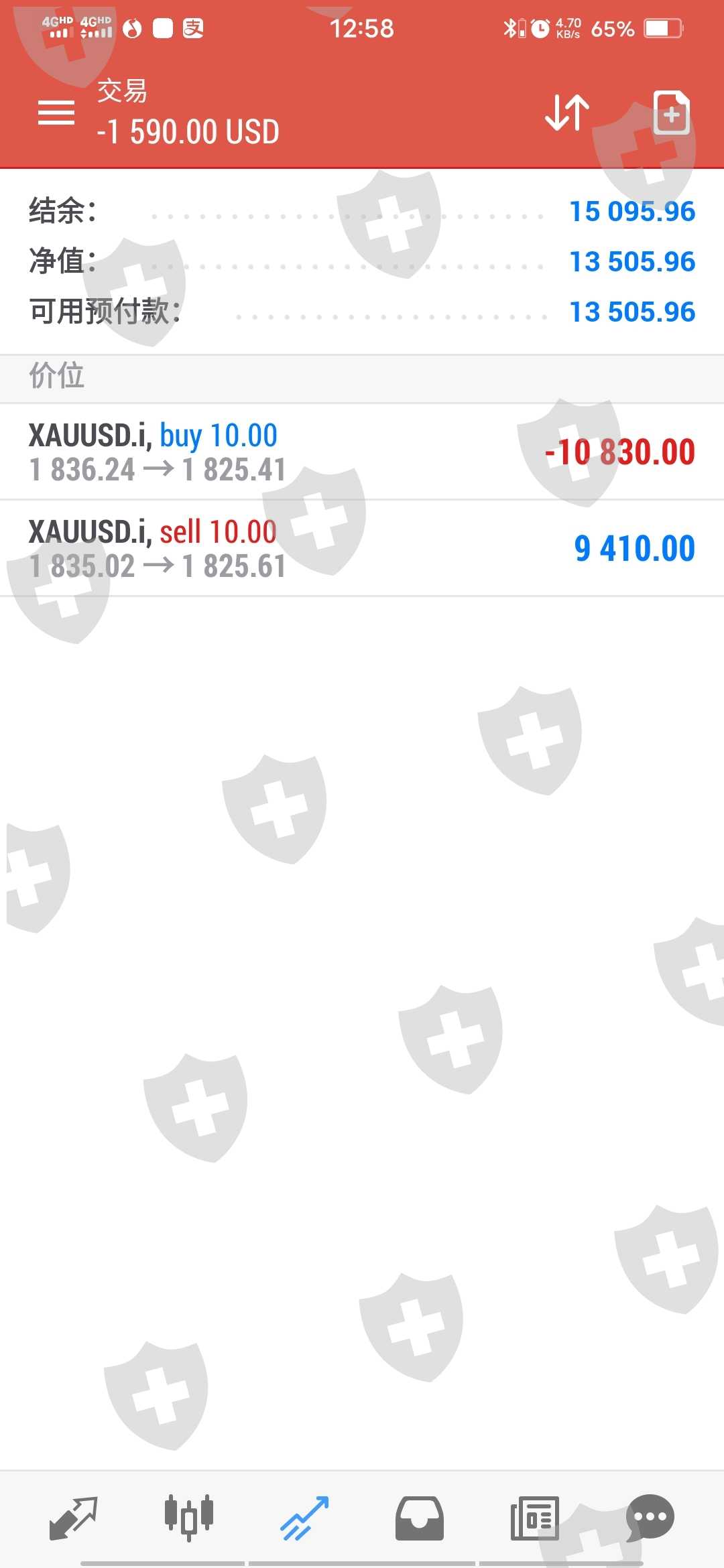Image resolution: width=724 pixels, height=1568 pixels.
Task: Open the XAUUSD.i buy 10.00 position
Action: 362,452
